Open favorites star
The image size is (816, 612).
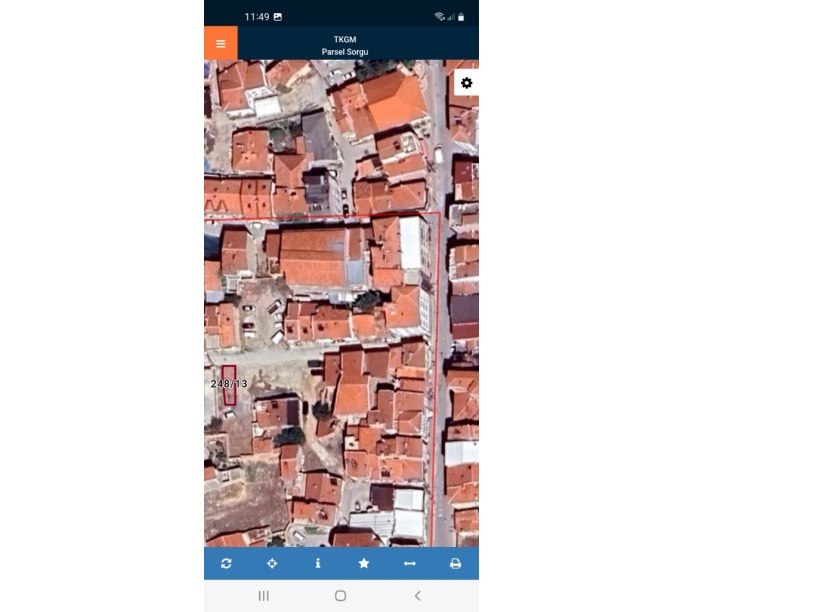pos(364,564)
